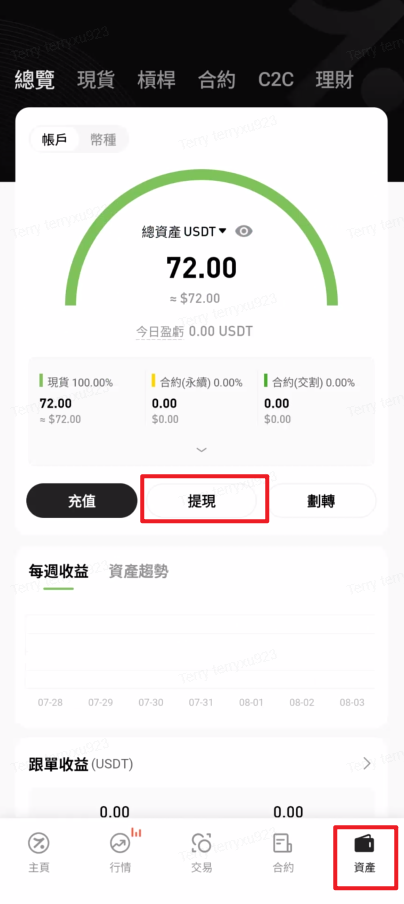This screenshot has width=404, height=904.
Task: Hide balance with the eye icon
Action: click(244, 231)
